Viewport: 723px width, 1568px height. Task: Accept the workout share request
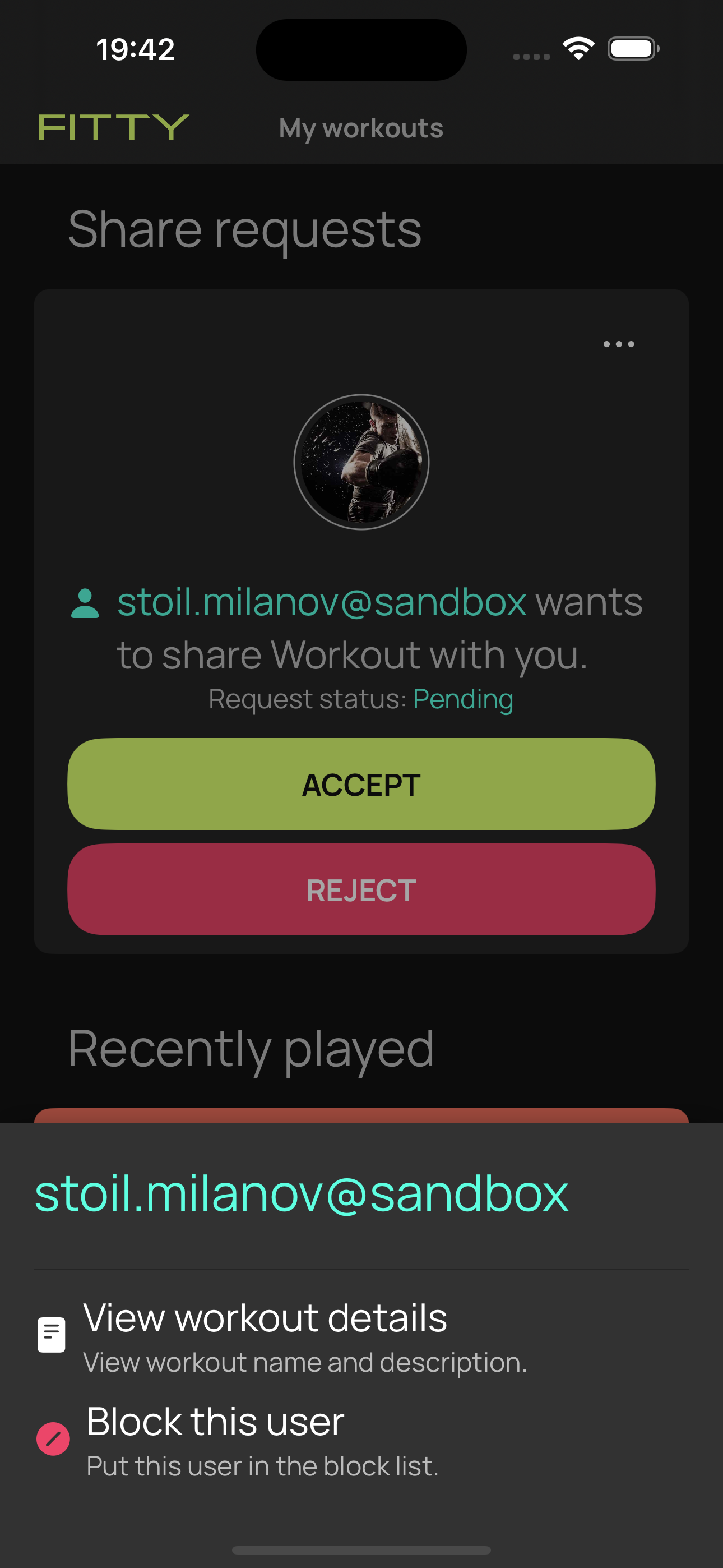coord(361,784)
